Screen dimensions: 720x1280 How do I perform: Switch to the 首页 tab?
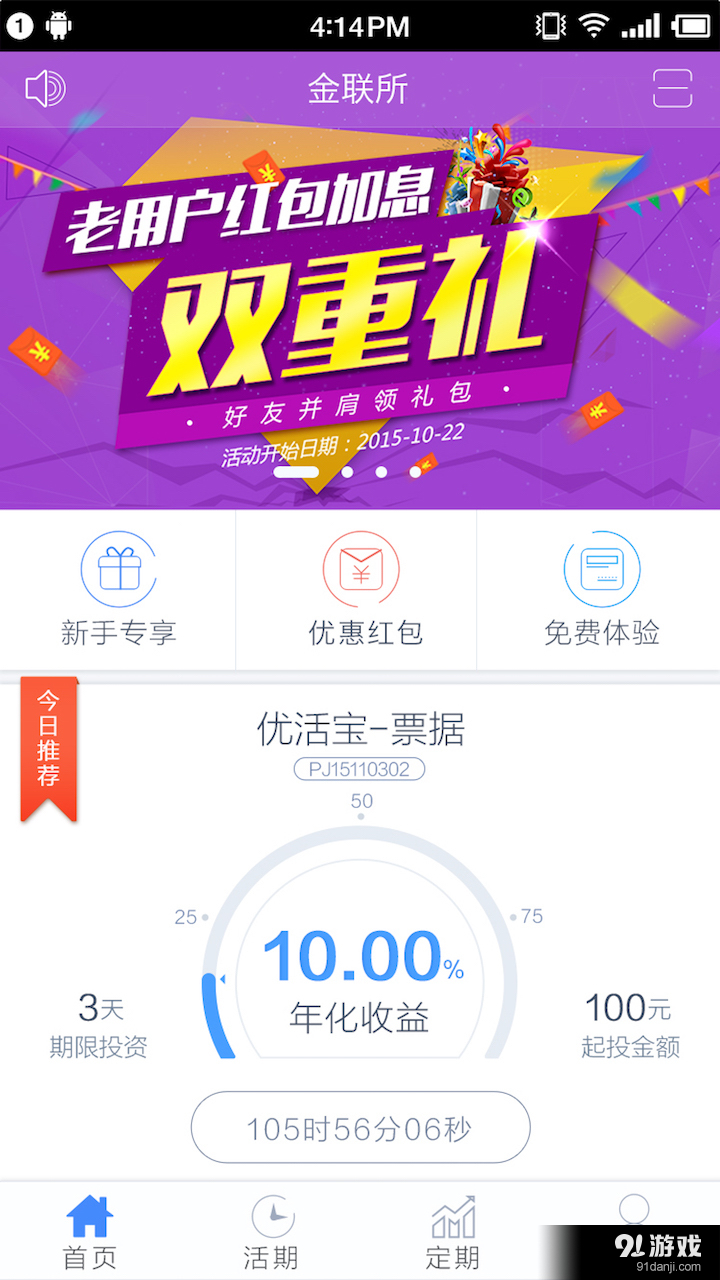coord(90,1230)
